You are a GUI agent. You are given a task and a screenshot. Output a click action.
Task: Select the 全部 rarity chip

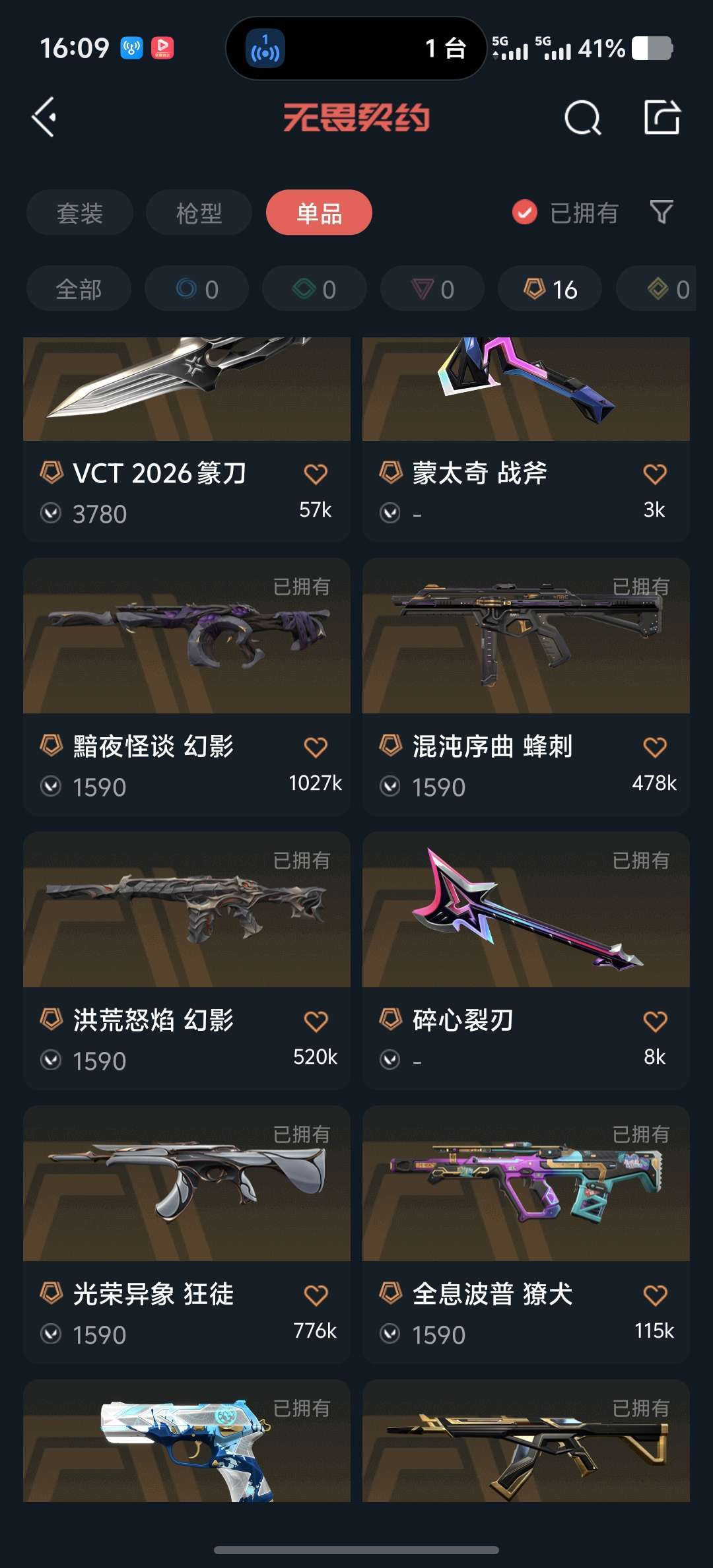pyautogui.click(x=79, y=288)
